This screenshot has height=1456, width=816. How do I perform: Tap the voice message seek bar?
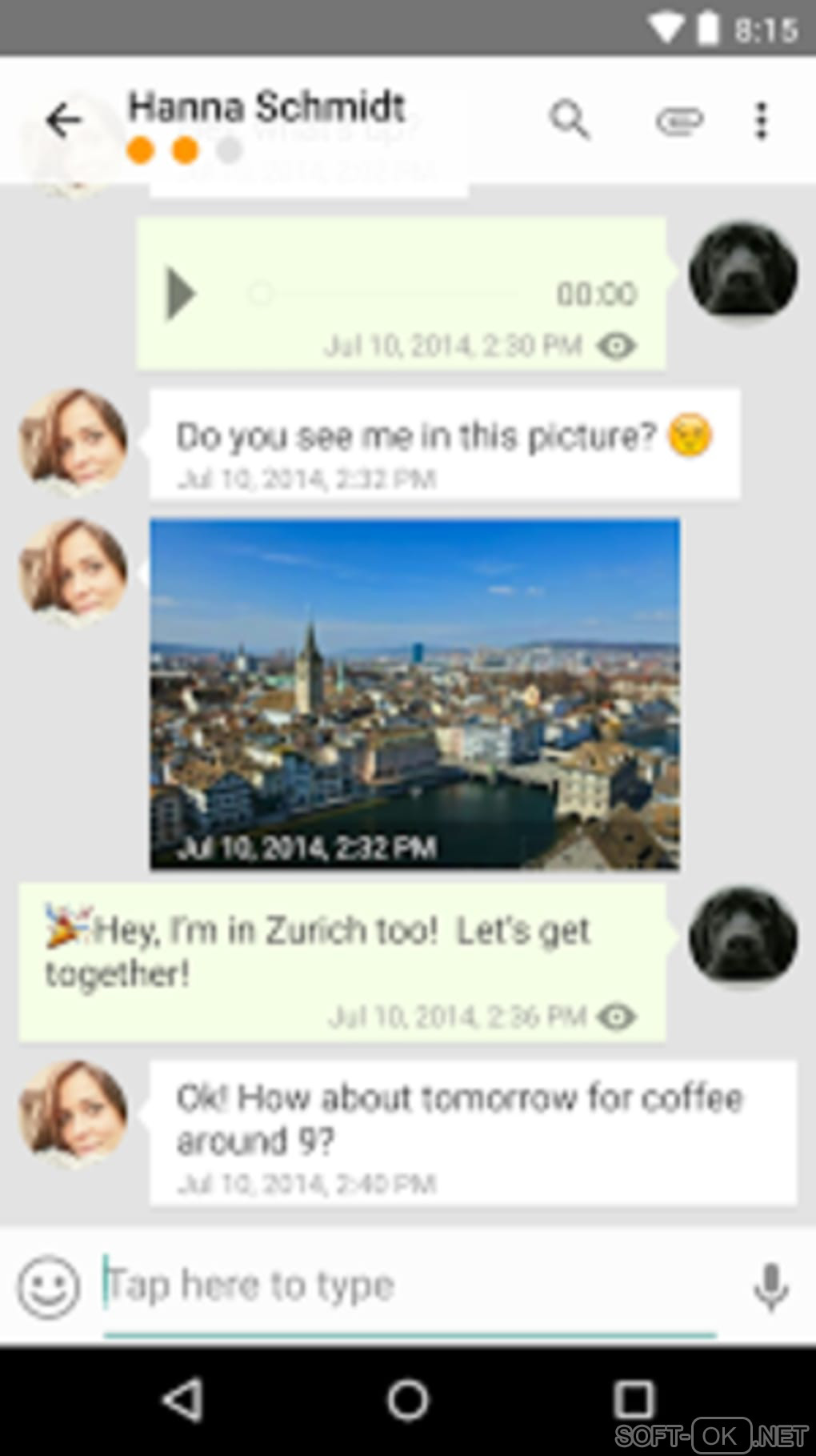coord(384,294)
